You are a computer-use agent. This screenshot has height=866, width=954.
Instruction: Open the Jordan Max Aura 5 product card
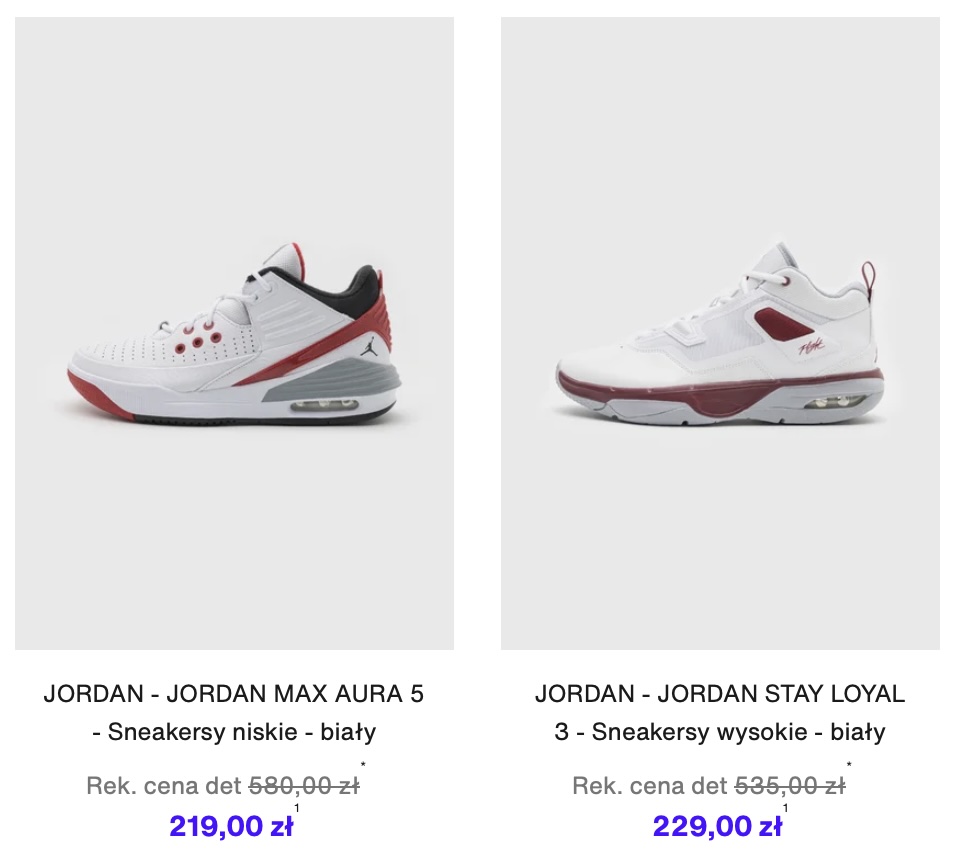coord(234,335)
